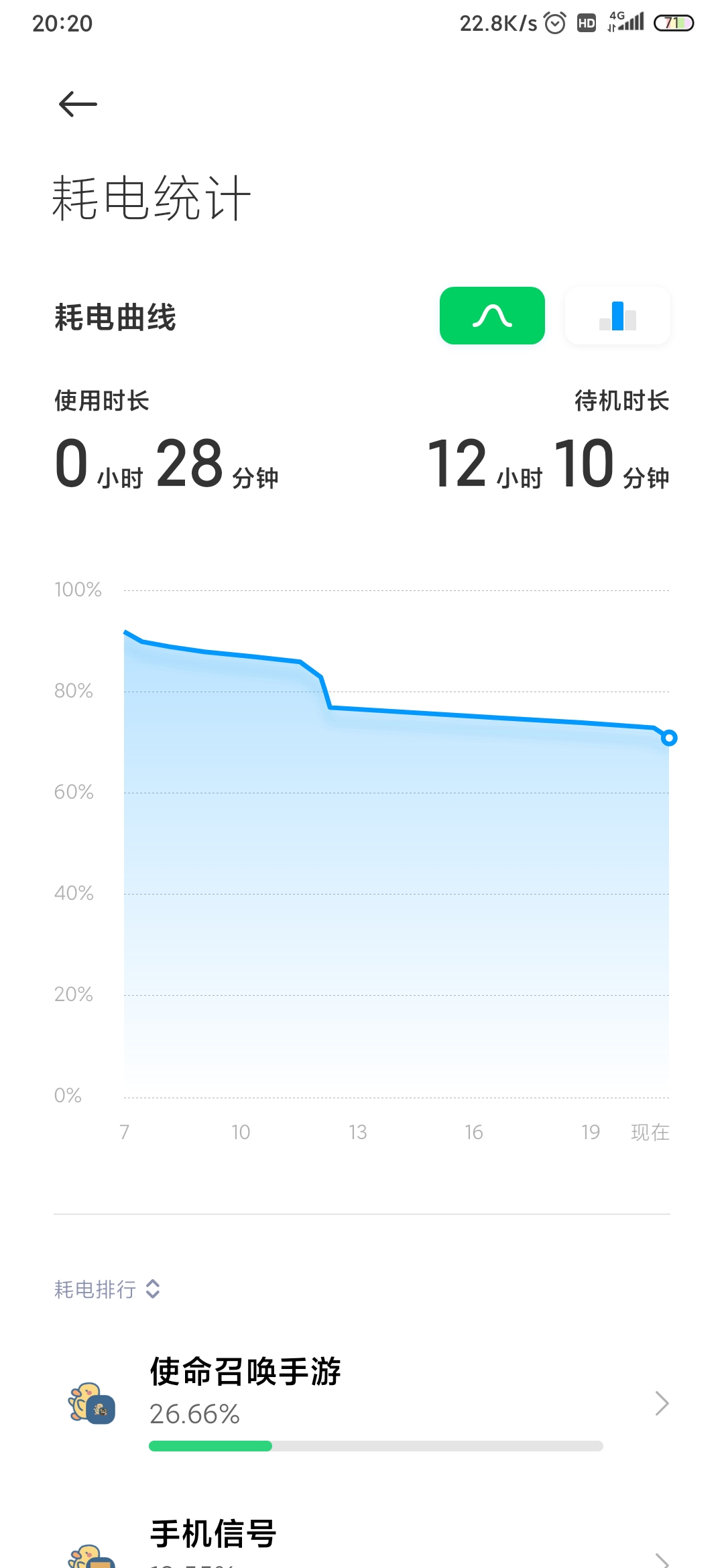Tap the current point marker on battery curve
Image resolution: width=724 pixels, height=1568 pixels.
point(668,738)
